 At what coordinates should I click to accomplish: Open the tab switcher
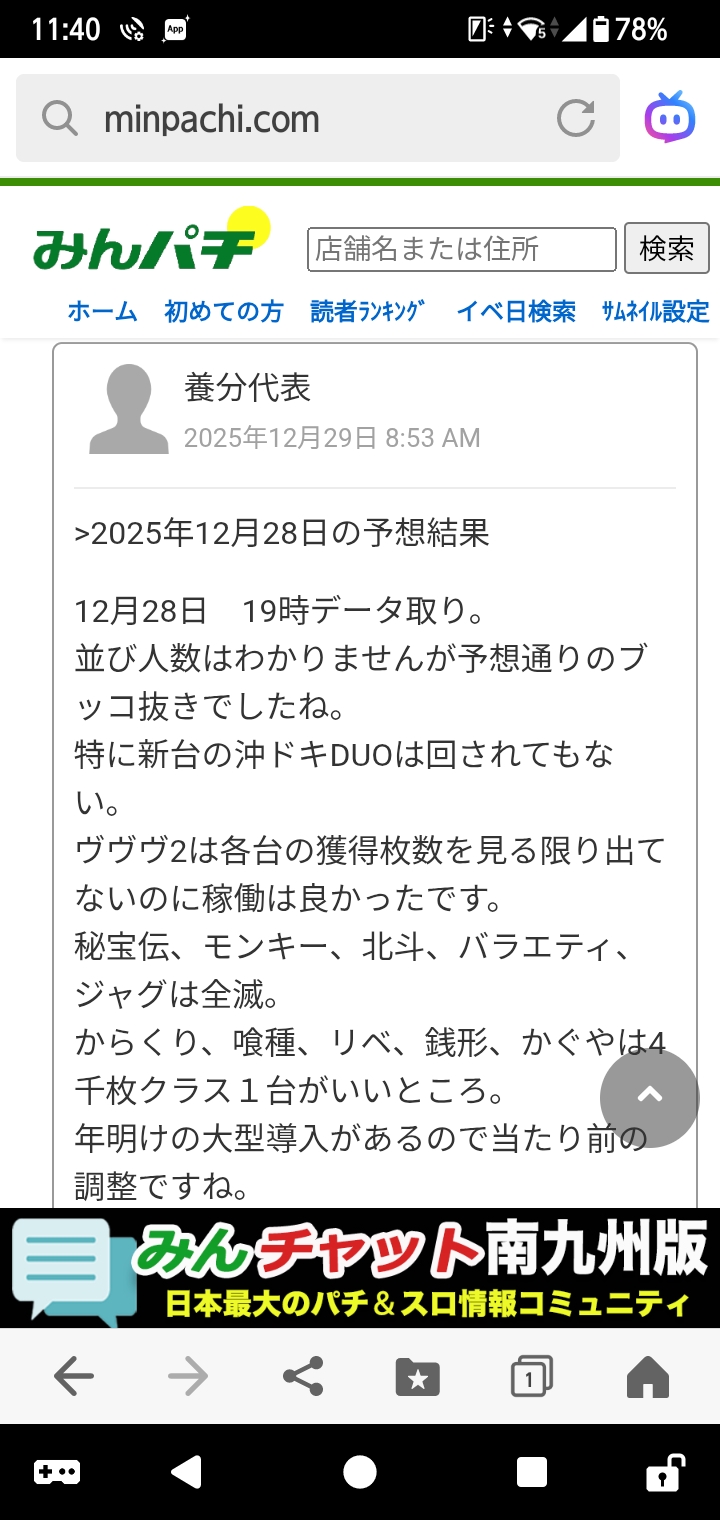click(x=531, y=1377)
